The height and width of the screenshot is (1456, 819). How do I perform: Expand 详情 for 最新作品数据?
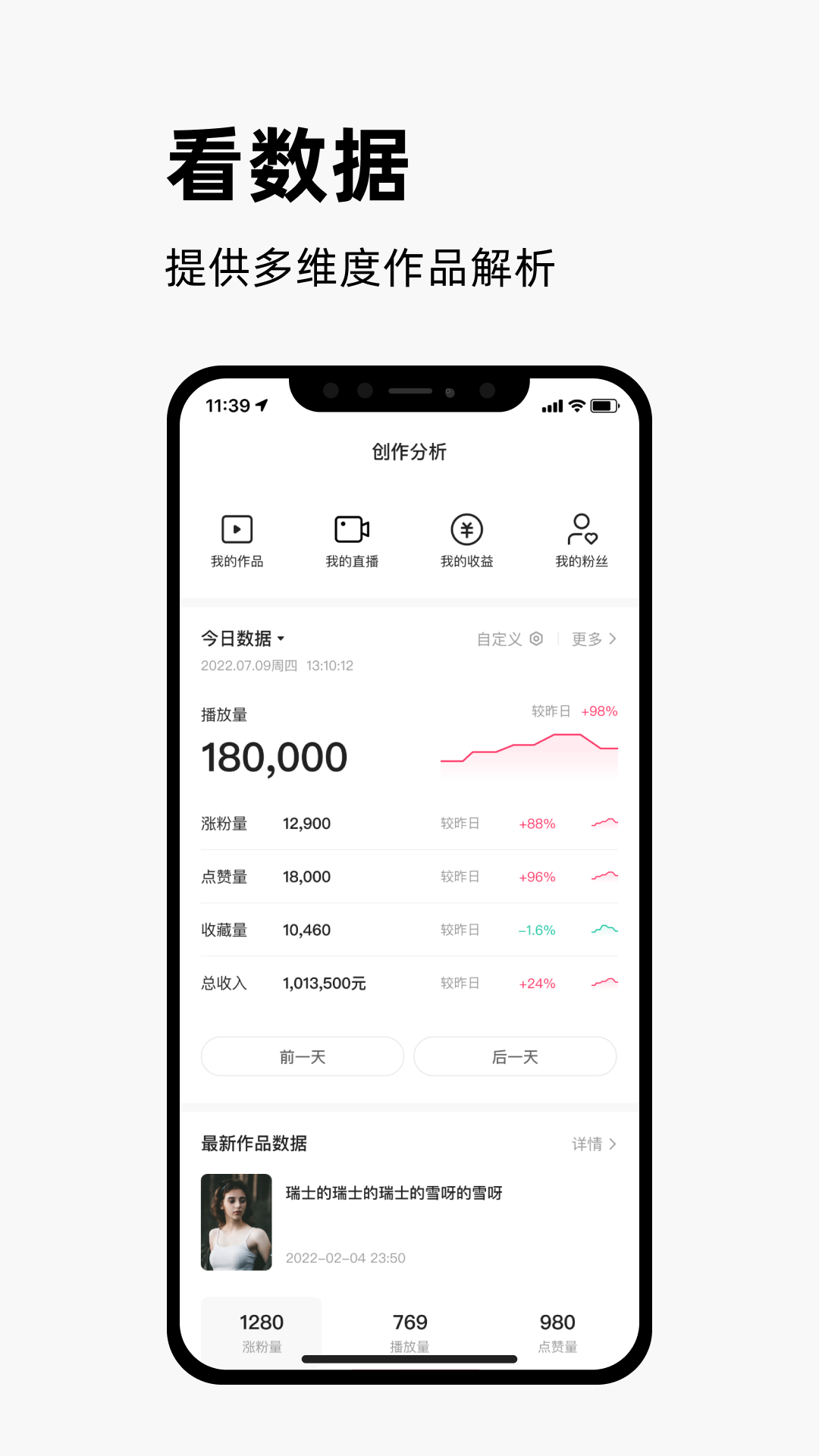[x=595, y=1144]
